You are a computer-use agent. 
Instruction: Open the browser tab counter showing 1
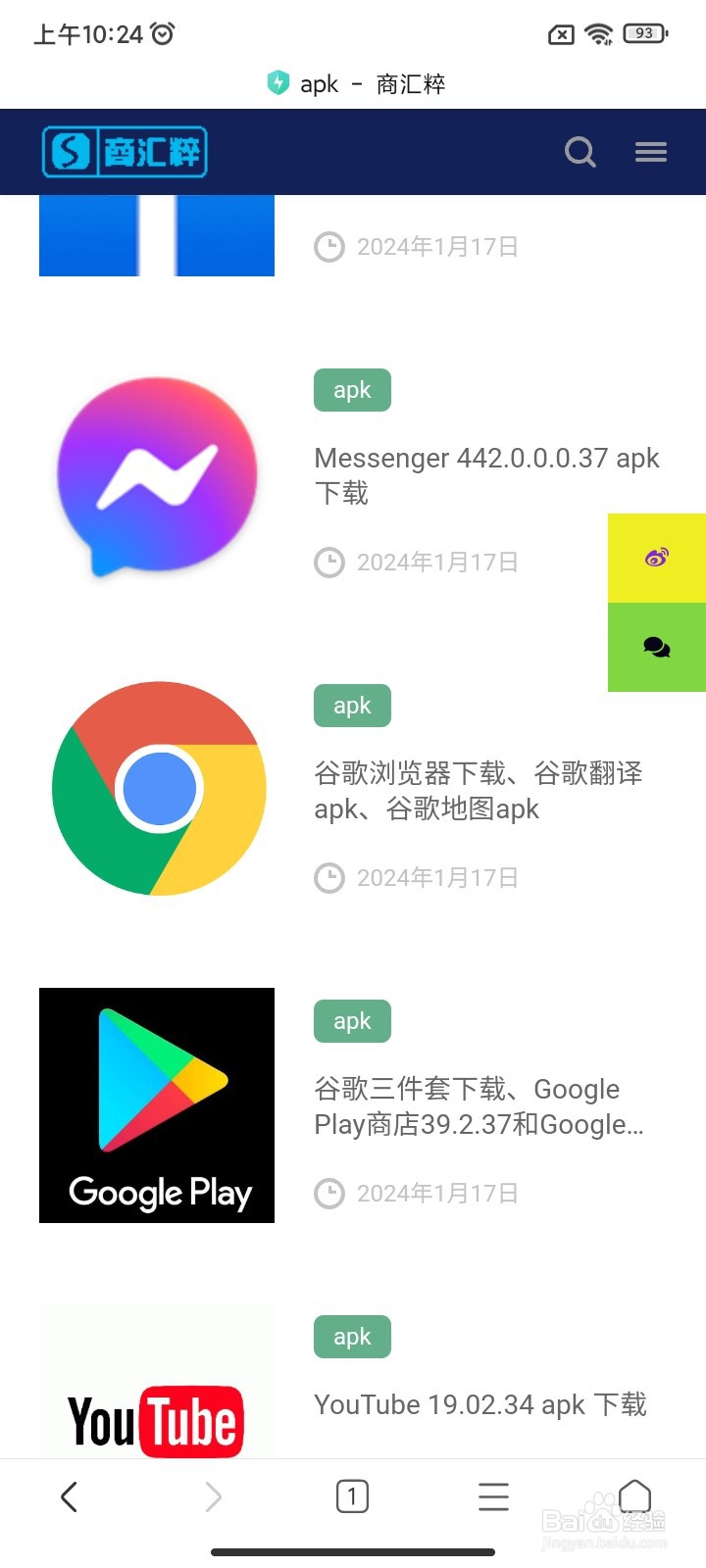(351, 1496)
